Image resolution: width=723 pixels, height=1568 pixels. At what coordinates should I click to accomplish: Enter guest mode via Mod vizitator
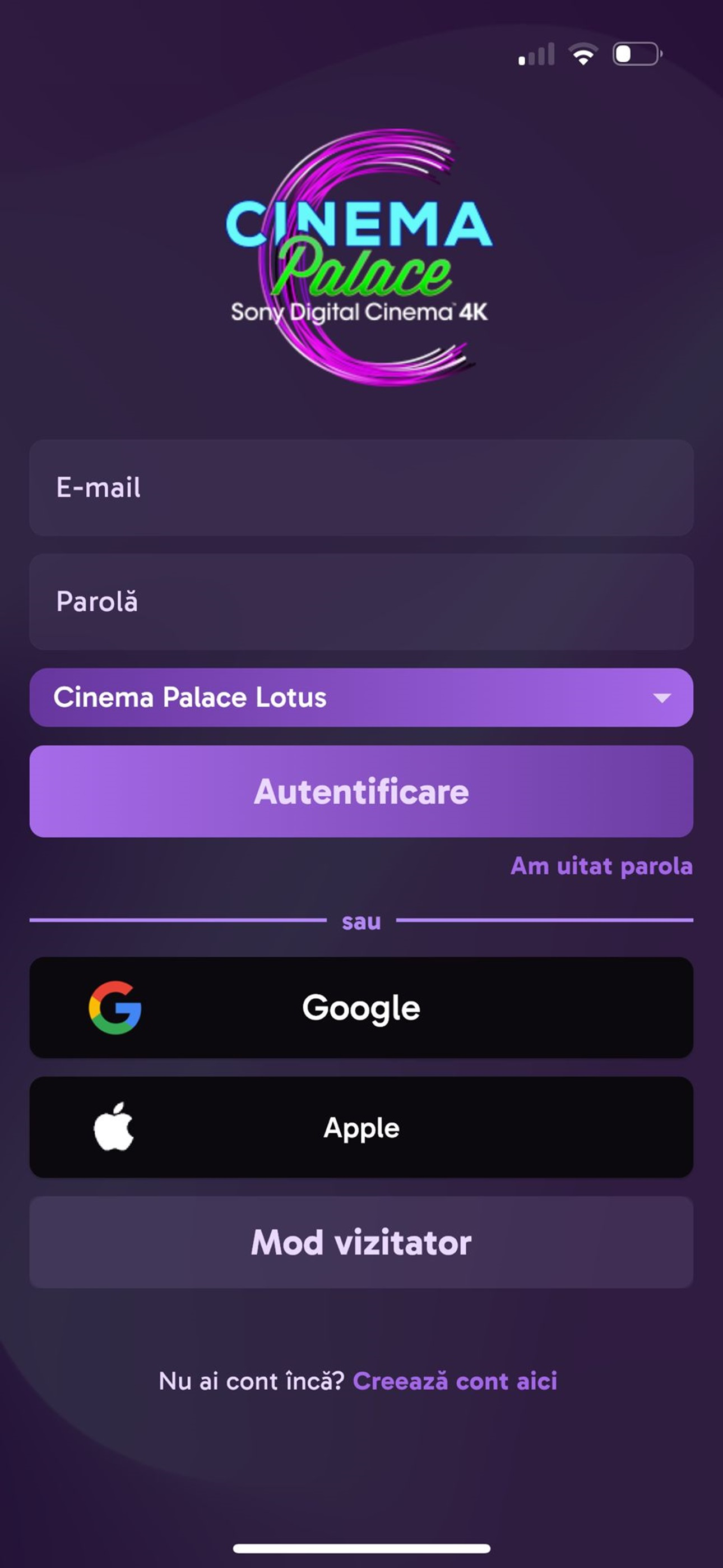[x=361, y=1242]
